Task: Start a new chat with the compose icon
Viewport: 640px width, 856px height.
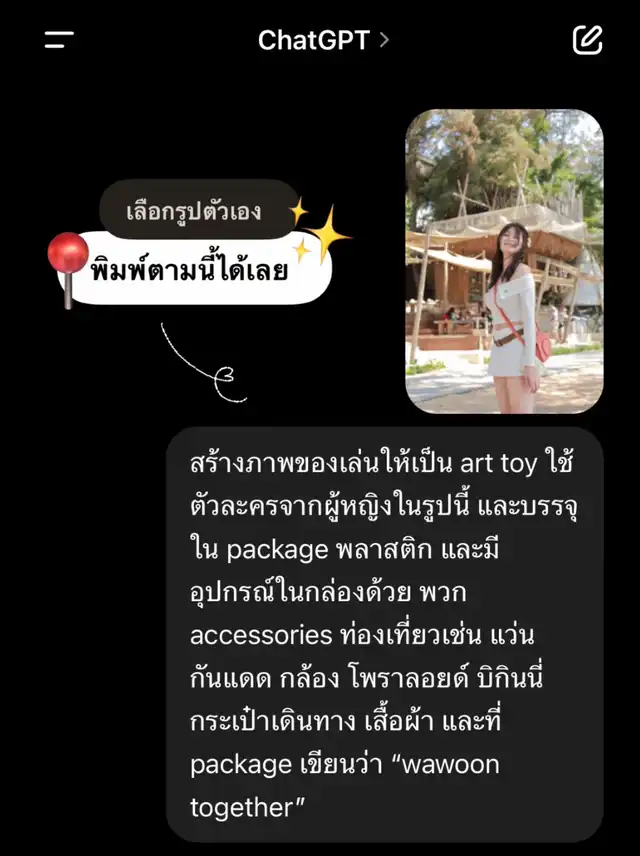Action: tap(588, 40)
